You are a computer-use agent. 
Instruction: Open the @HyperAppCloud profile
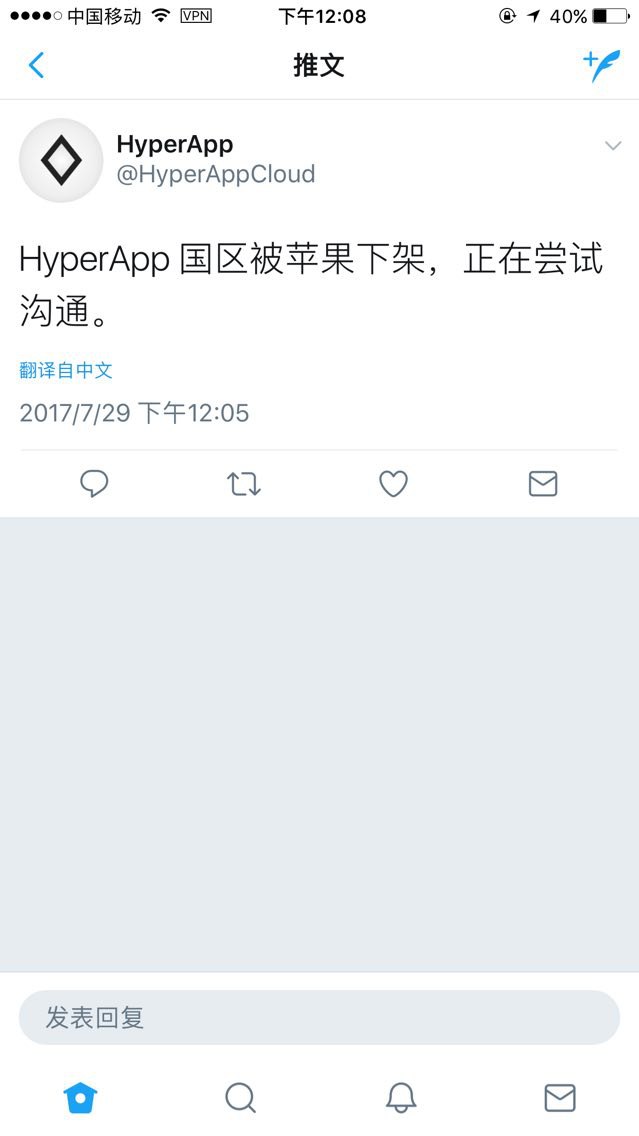point(215,174)
